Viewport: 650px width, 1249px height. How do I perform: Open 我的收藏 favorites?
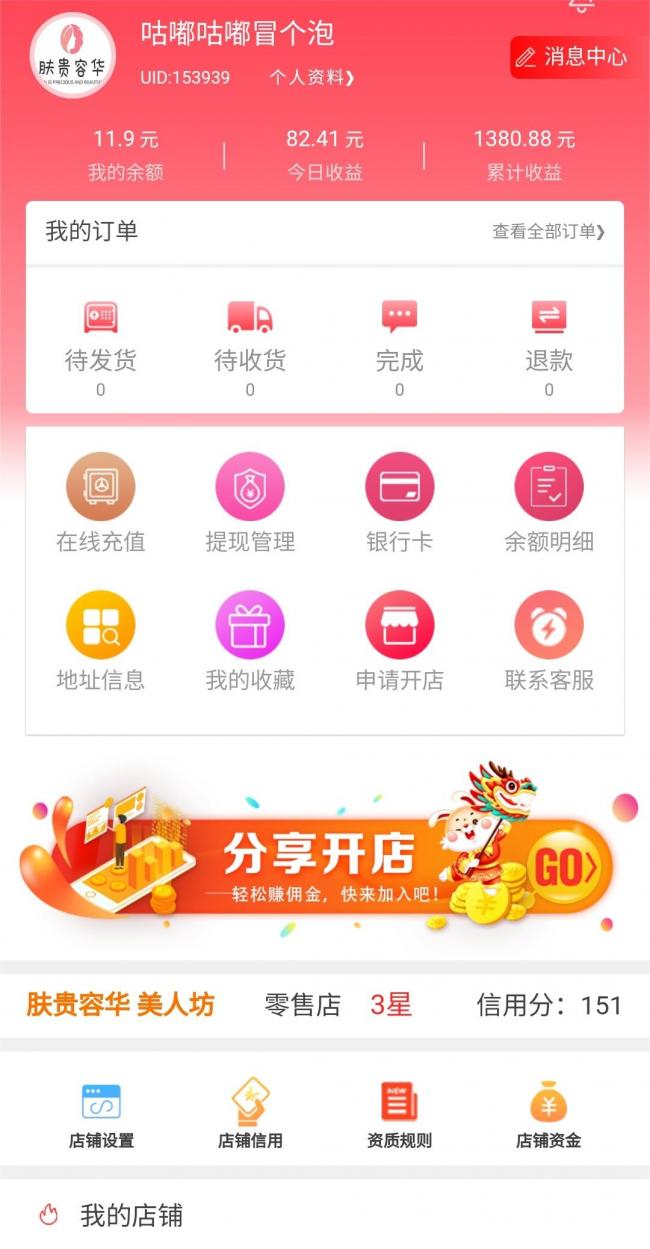pyautogui.click(x=250, y=642)
